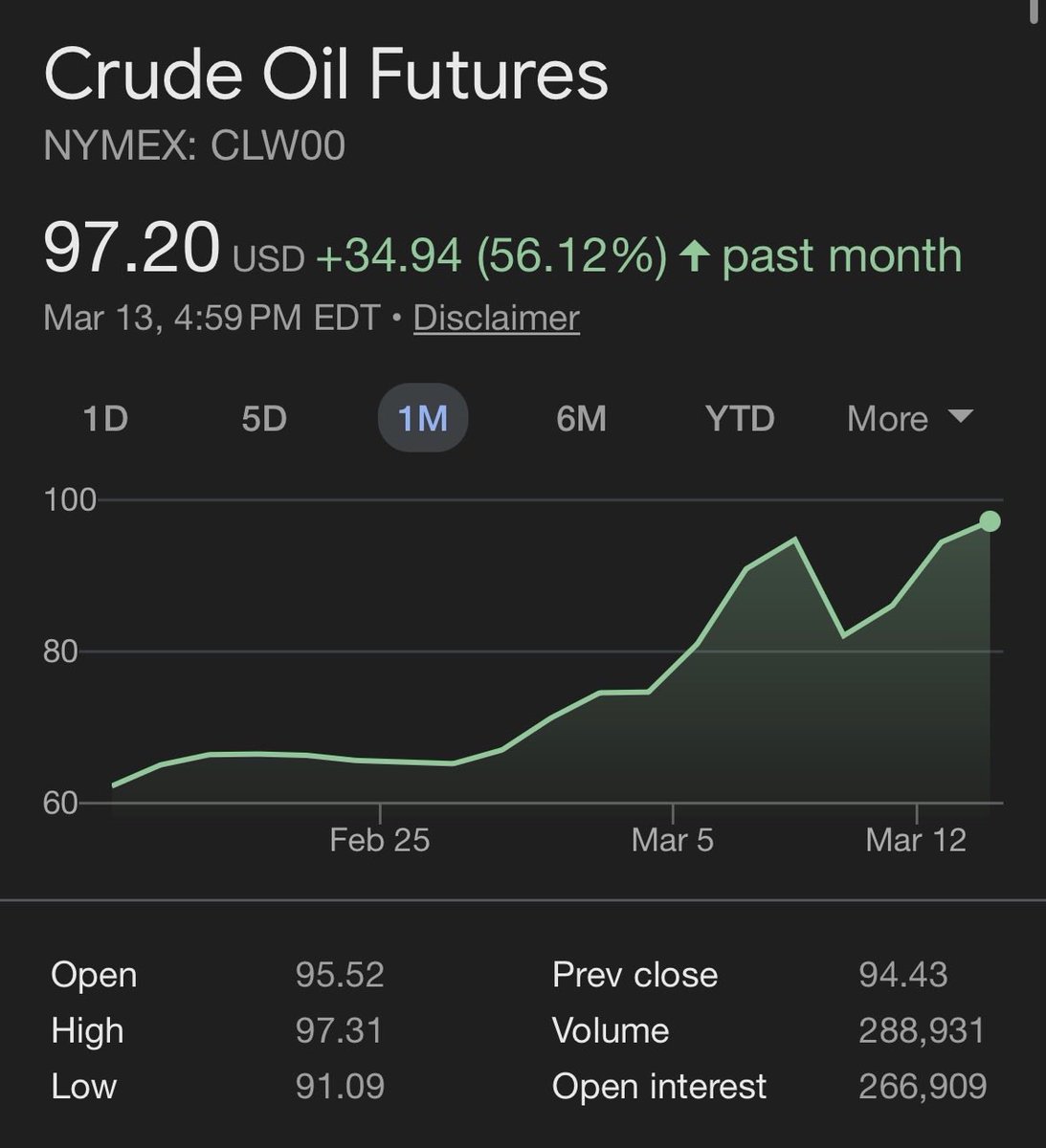Viewport: 1046px width, 1148px height.
Task: Switch to the YTD range
Action: 740,419
